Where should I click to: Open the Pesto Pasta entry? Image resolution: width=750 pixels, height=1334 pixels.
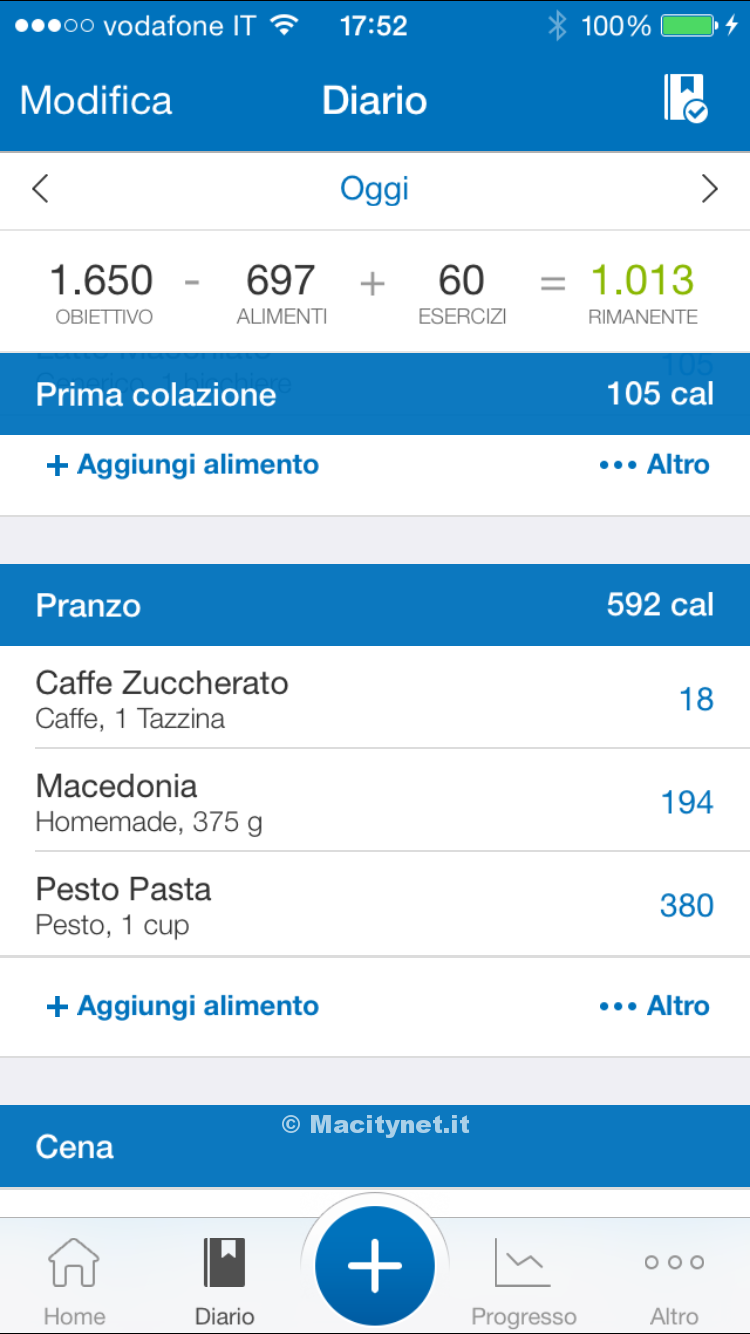(x=375, y=905)
